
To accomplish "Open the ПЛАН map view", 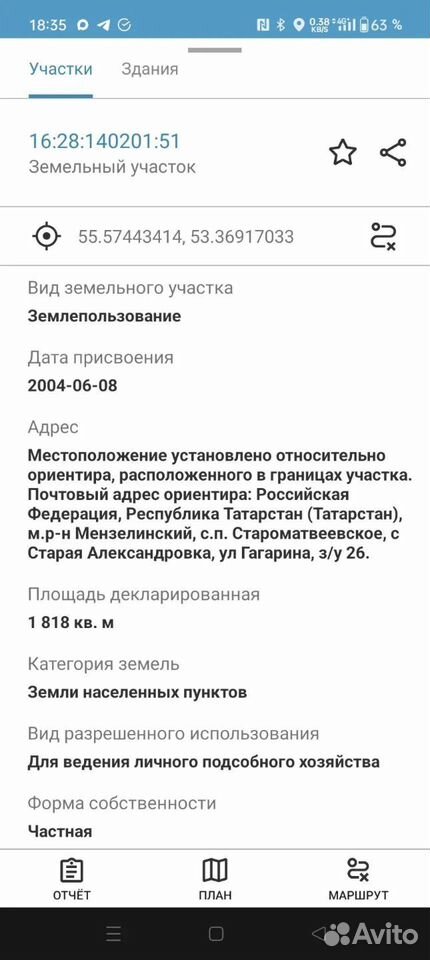I will pyautogui.click(x=215, y=879).
